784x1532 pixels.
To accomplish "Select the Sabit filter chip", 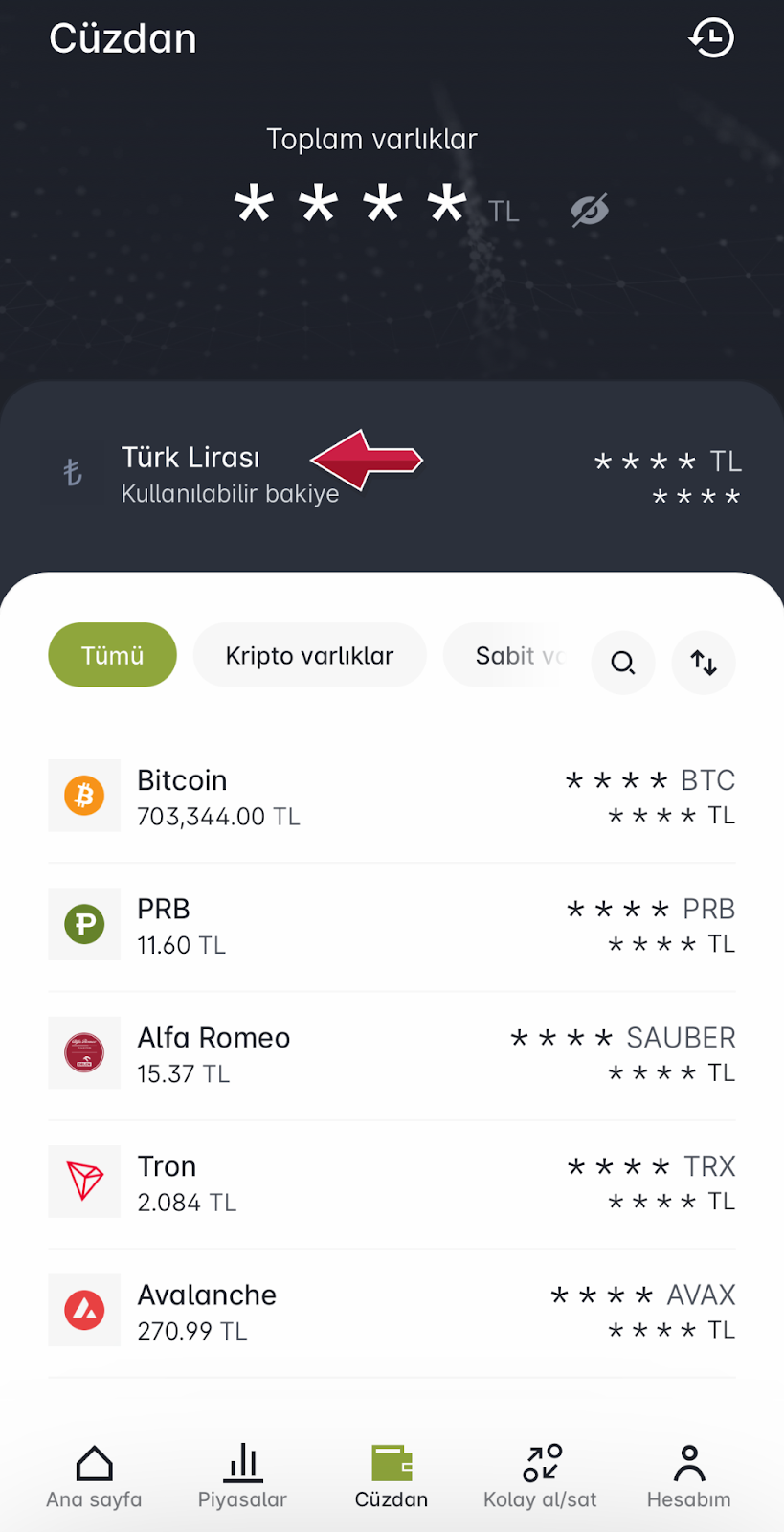I will point(509,655).
